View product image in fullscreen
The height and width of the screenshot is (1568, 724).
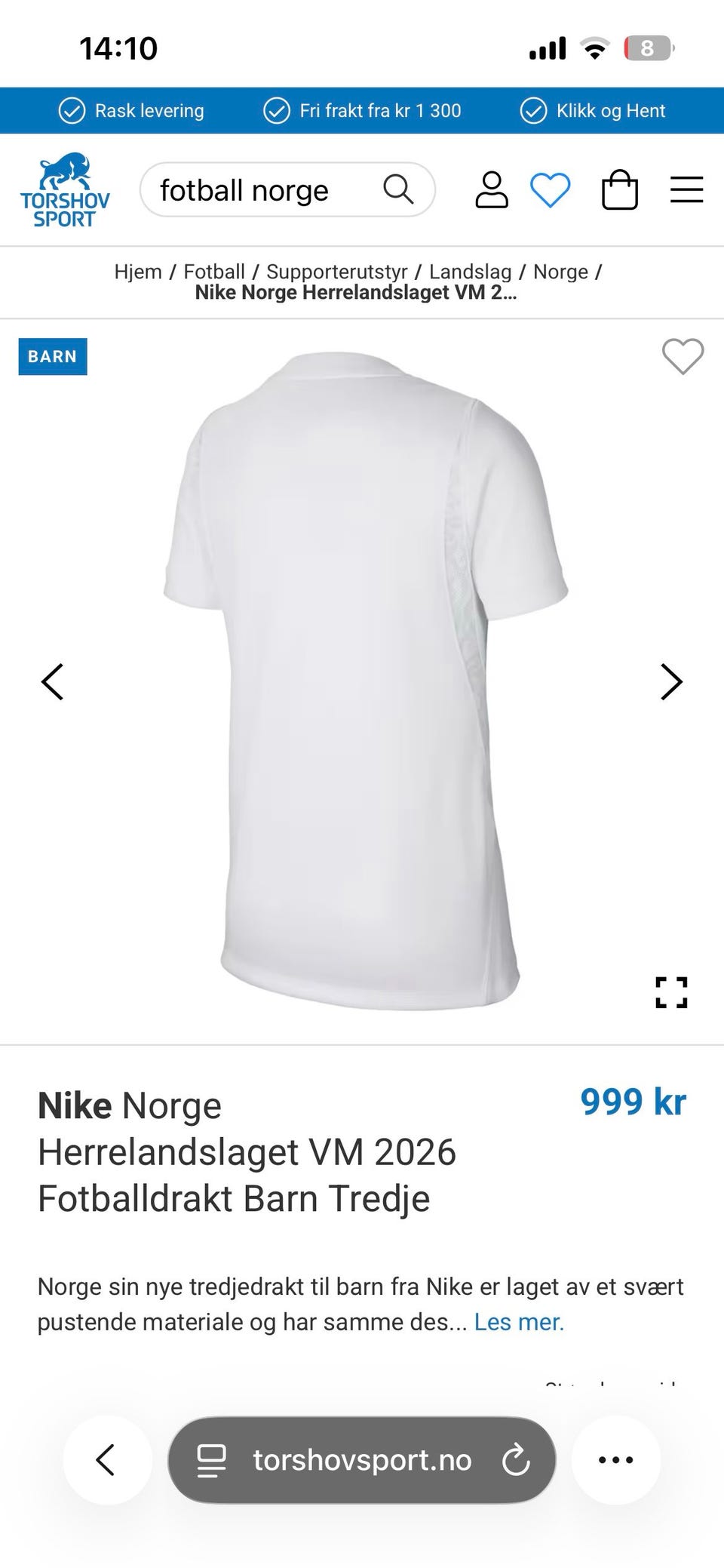tap(671, 992)
